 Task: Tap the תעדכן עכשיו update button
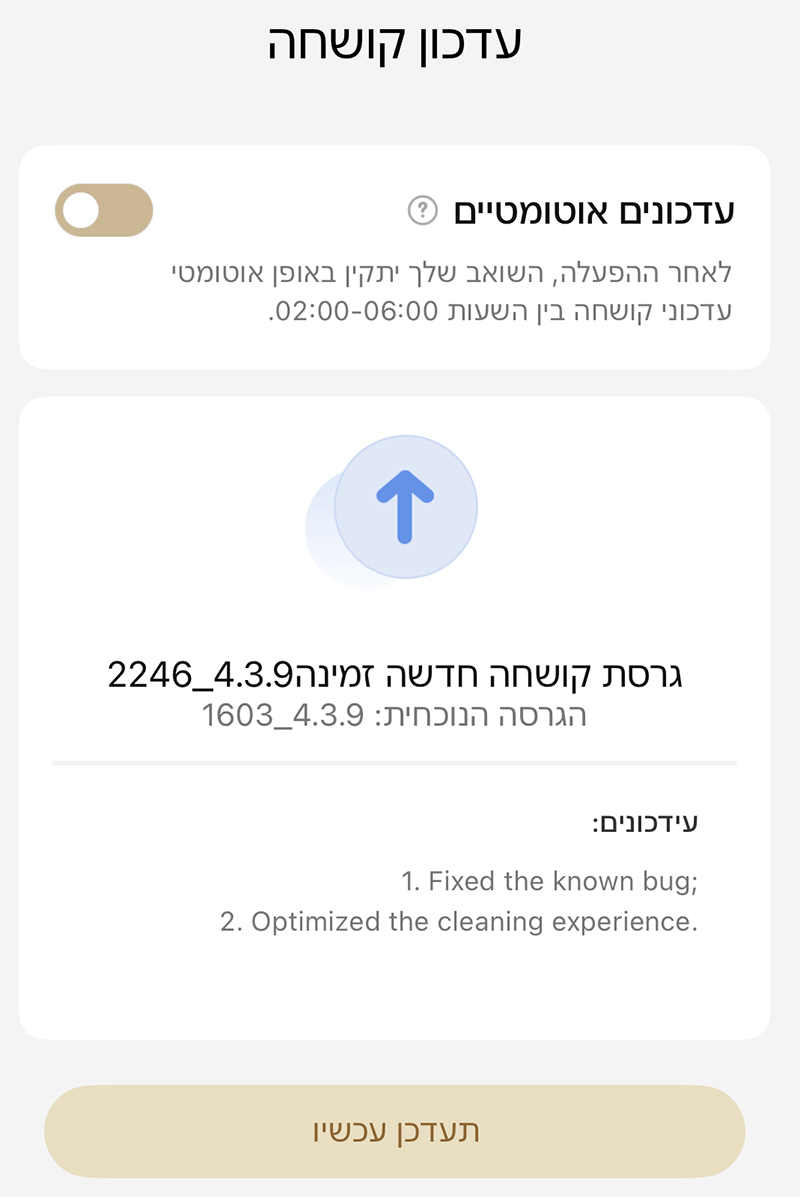pyautogui.click(x=395, y=1131)
